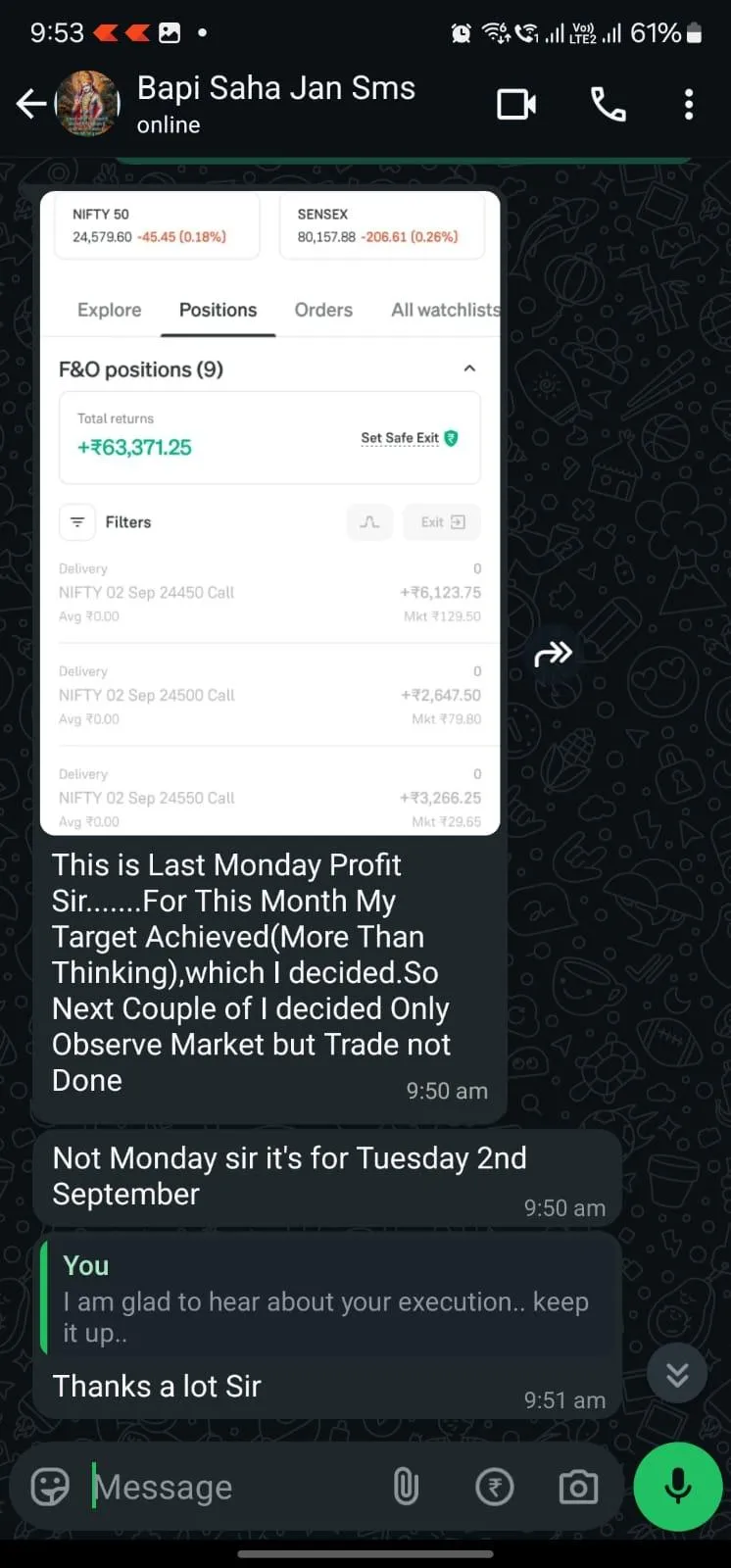The width and height of the screenshot is (731, 1568).
Task: Open the emoji picker
Action: 50,1487
